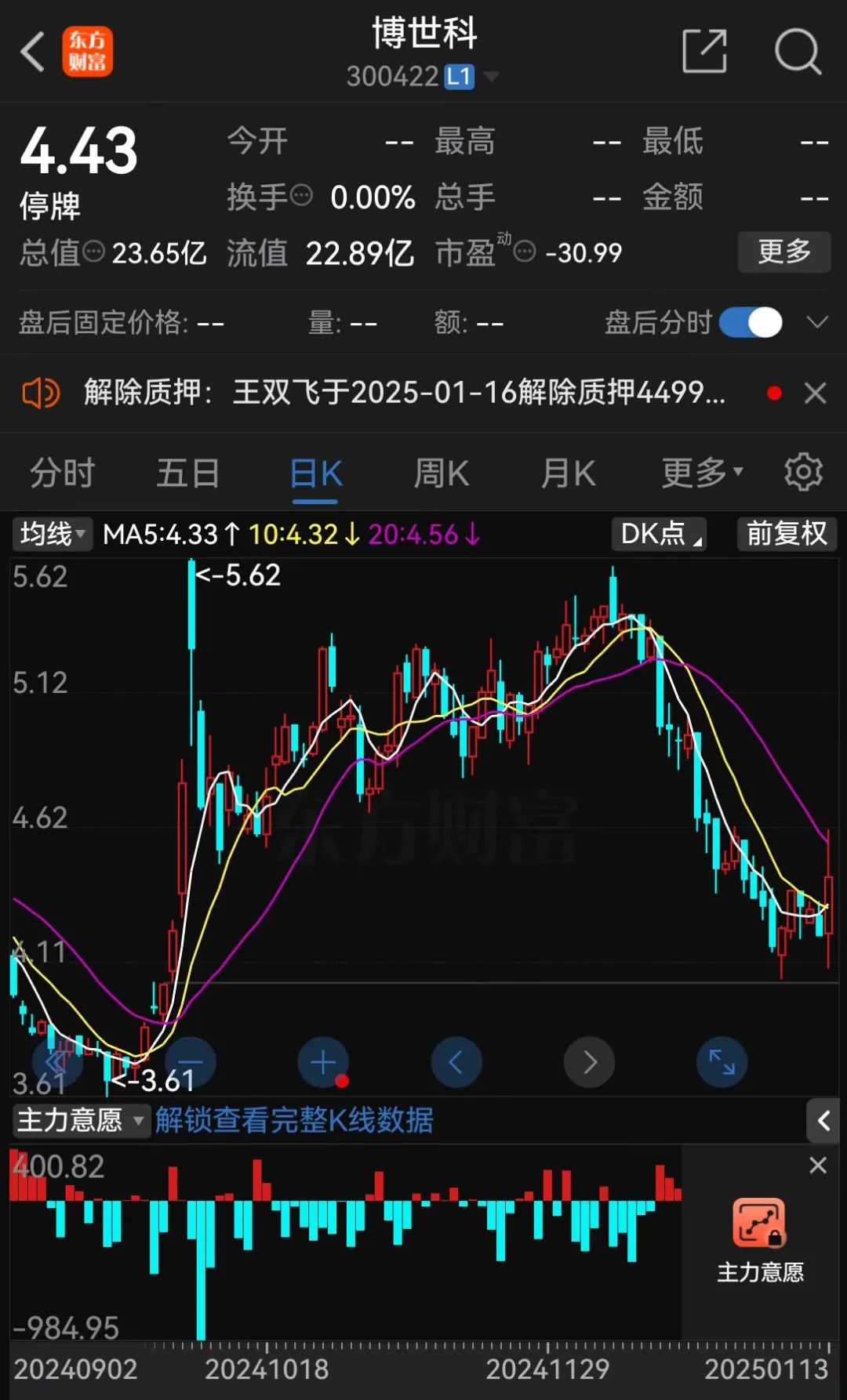Switch to the 五日 chart tab

click(x=188, y=473)
